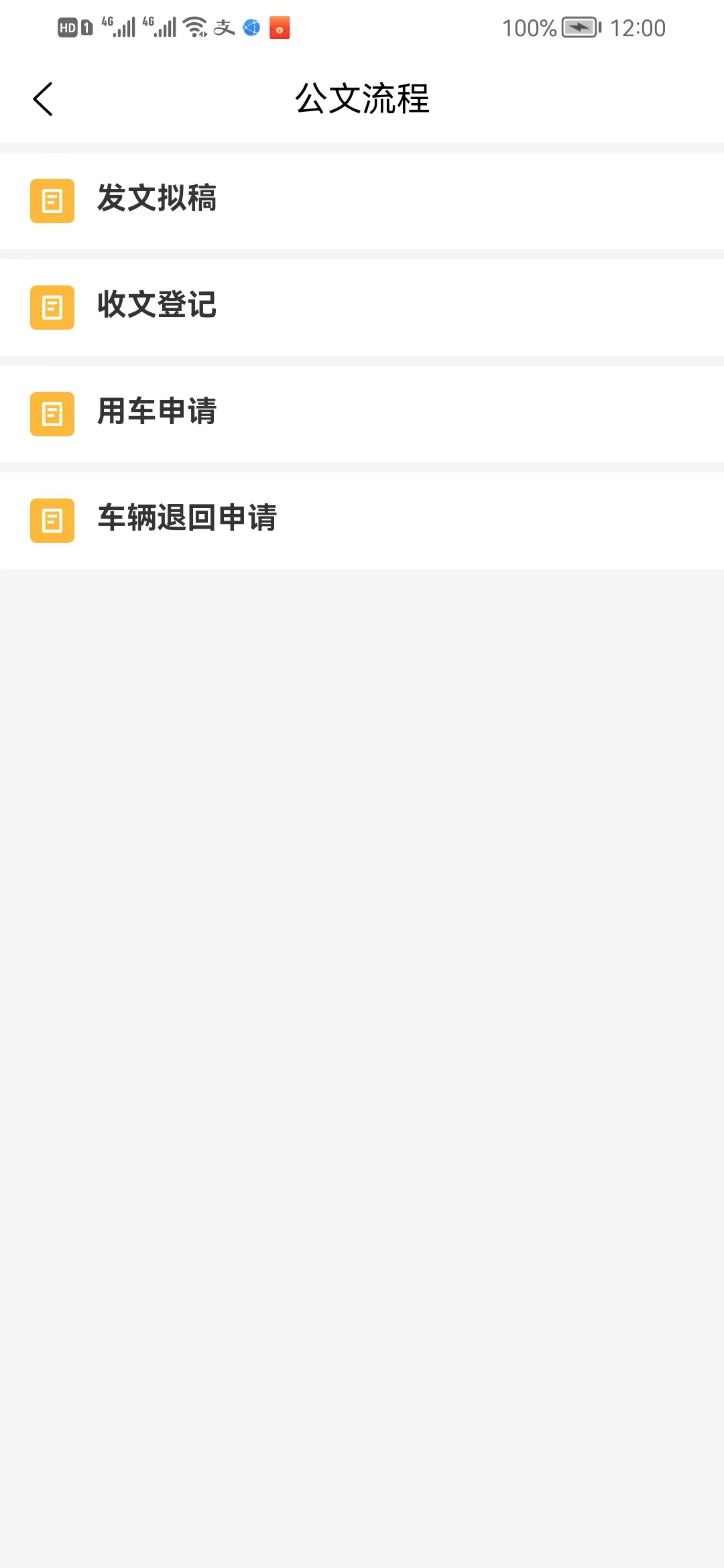
Task: Select the 用车申请 document icon
Action: tap(52, 413)
